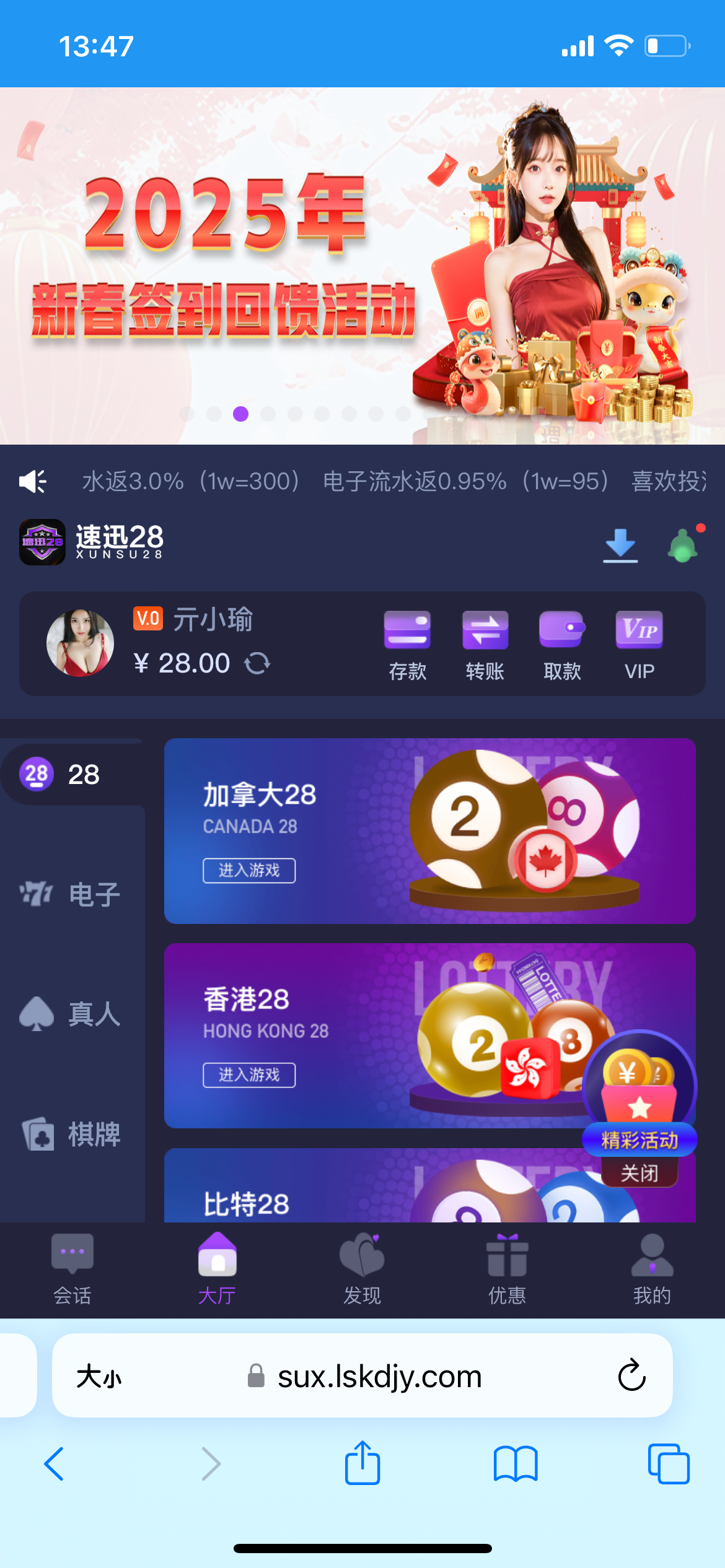Viewport: 725px width, 1568px height.
Task: Select the 电子 category
Action: point(71,894)
